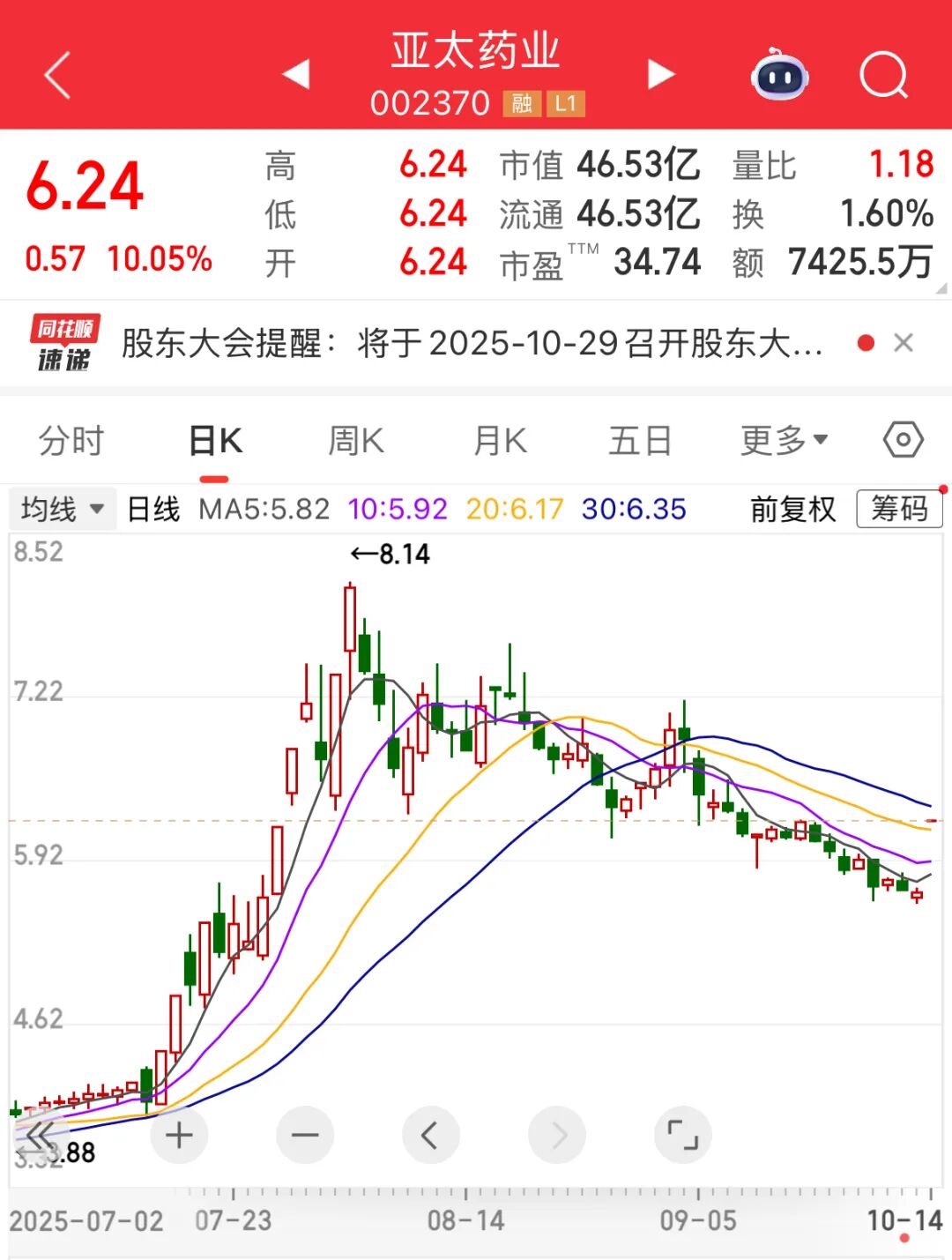This screenshot has height=1260, width=952.
Task: Dismiss the 股东大会提醒 banner
Action: pos(904,343)
